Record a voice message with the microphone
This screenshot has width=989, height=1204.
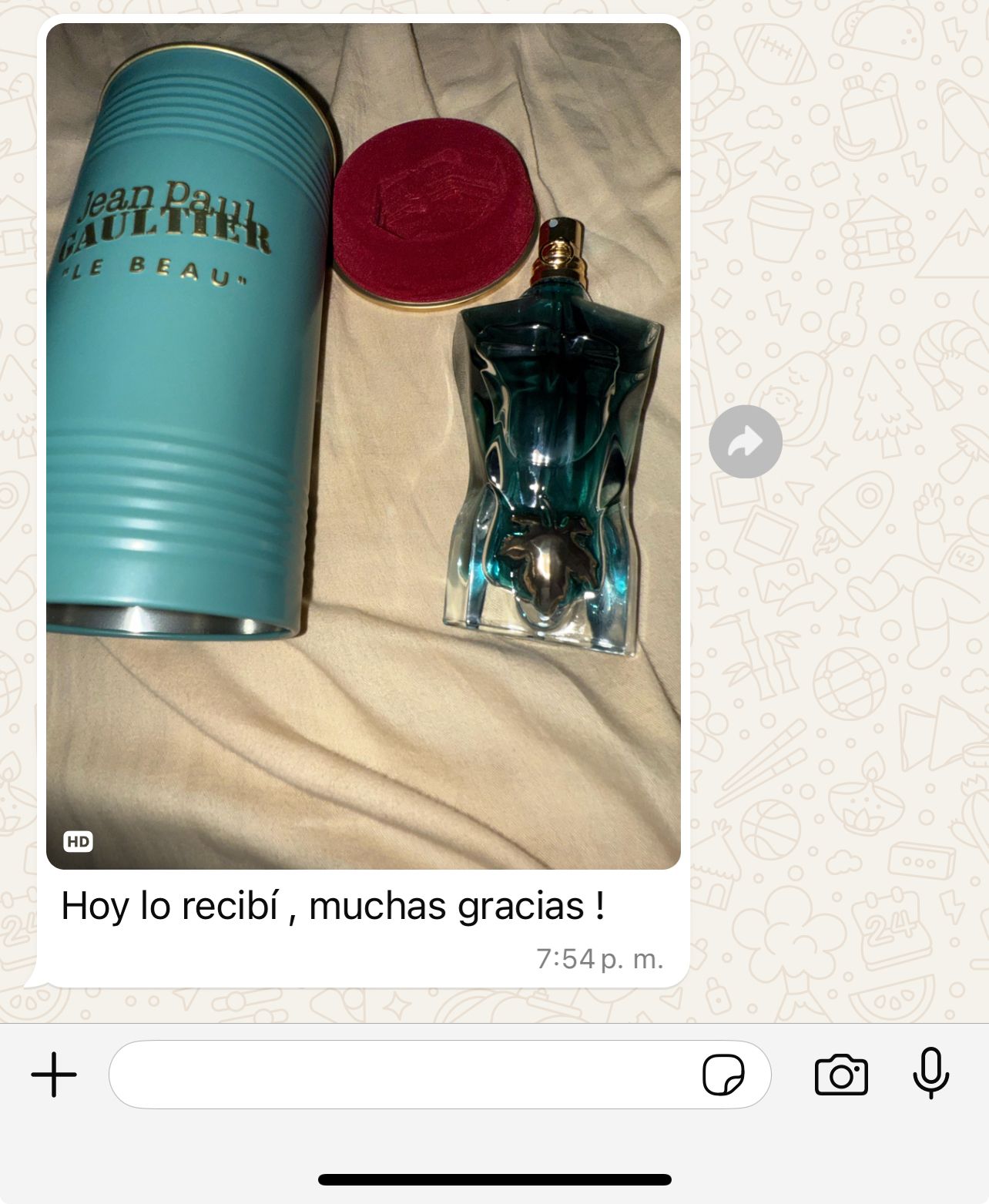tap(930, 1073)
